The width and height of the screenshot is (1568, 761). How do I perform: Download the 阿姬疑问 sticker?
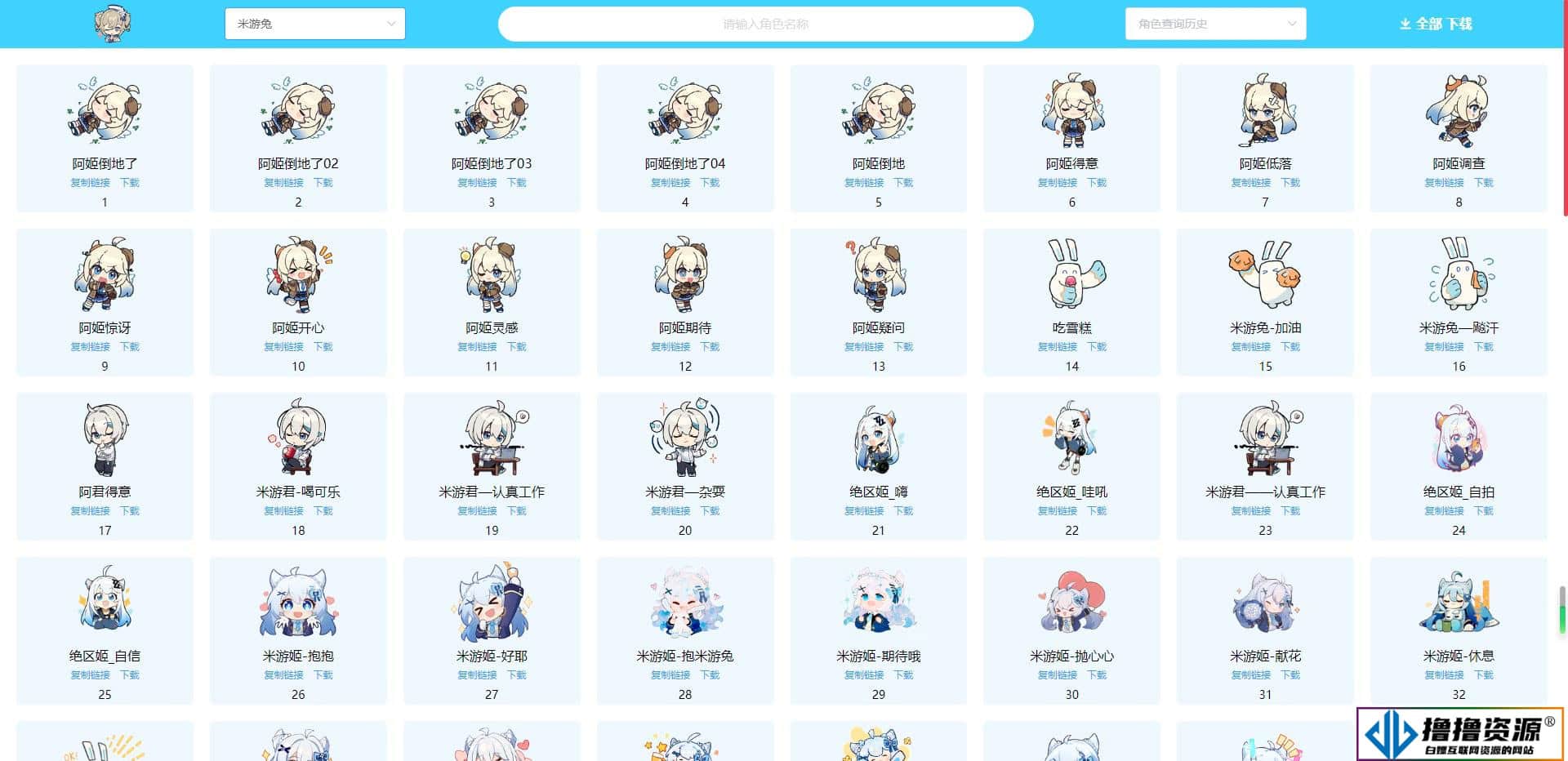coord(903,347)
